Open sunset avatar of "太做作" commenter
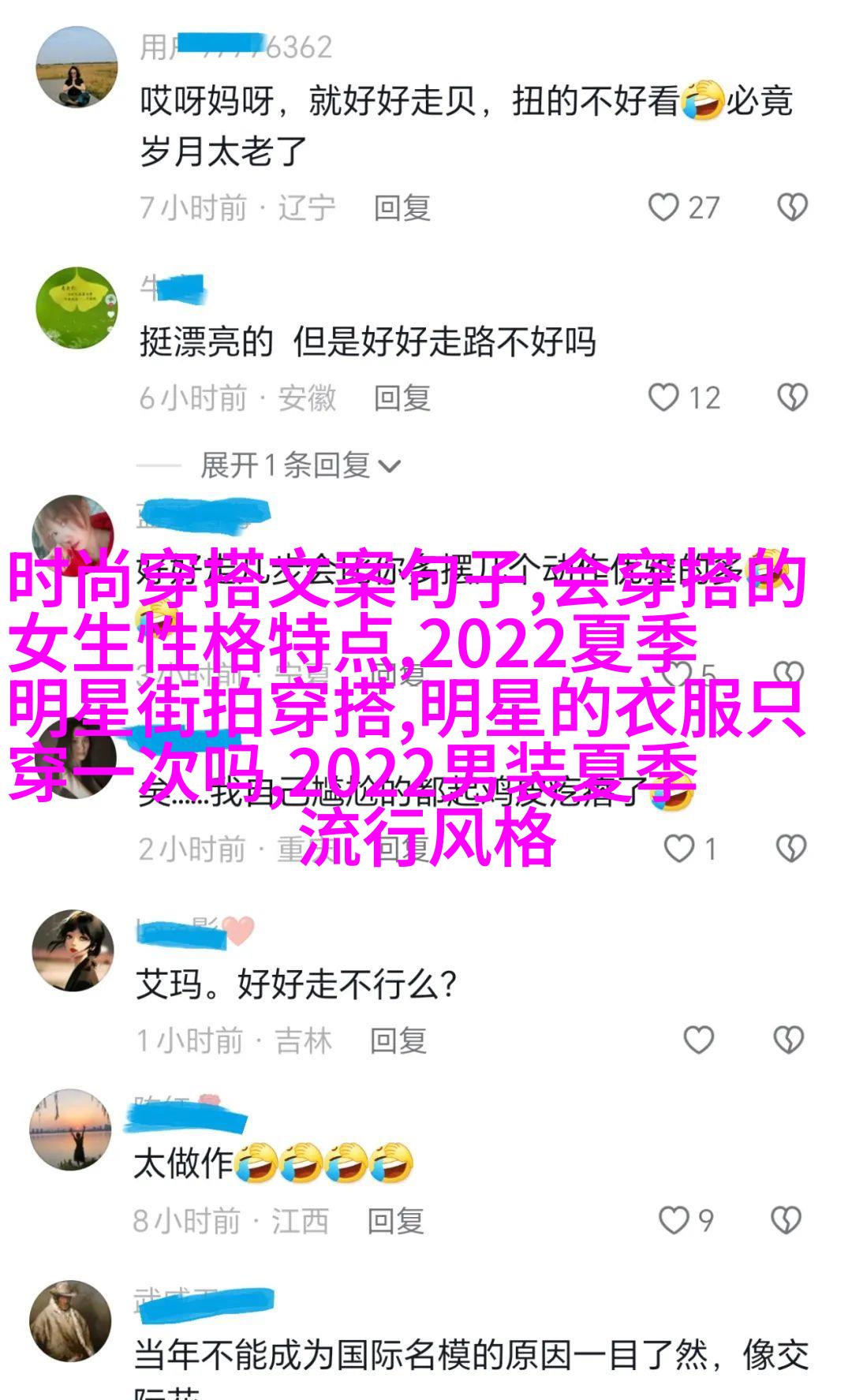This screenshot has width=852, height=1400. pos(71,1129)
